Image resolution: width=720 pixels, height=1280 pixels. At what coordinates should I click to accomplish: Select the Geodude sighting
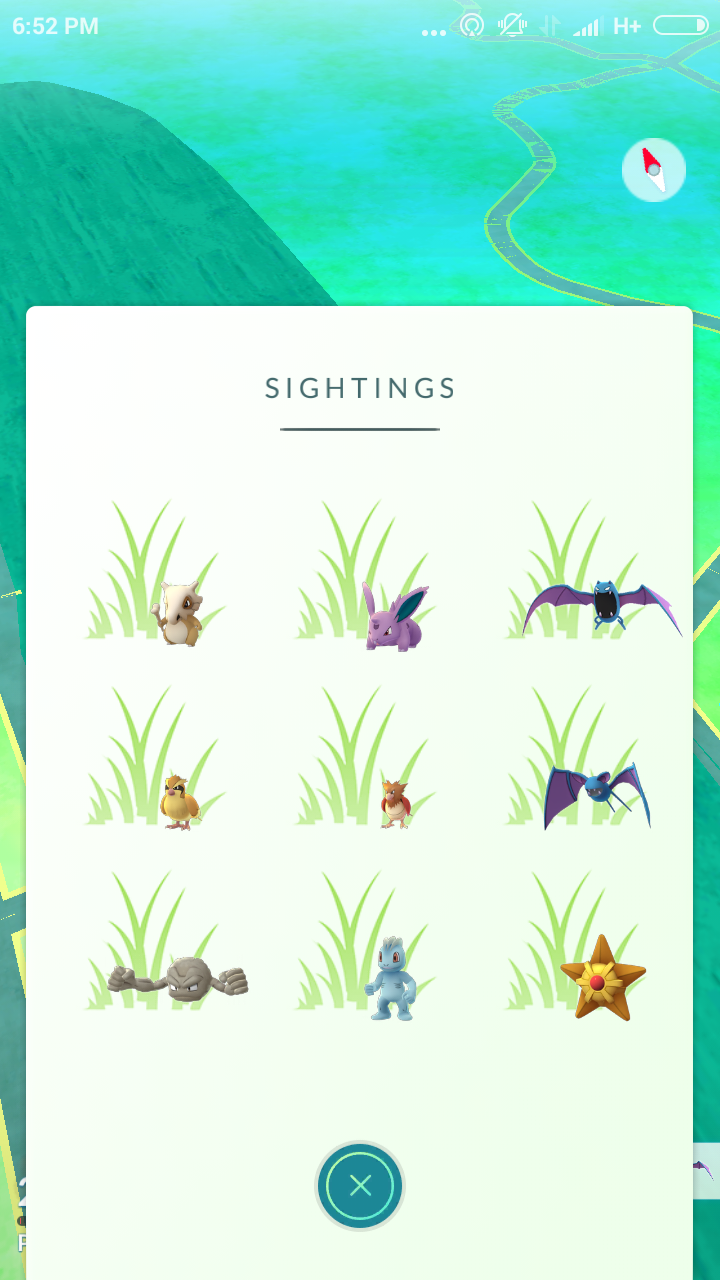coord(179,979)
